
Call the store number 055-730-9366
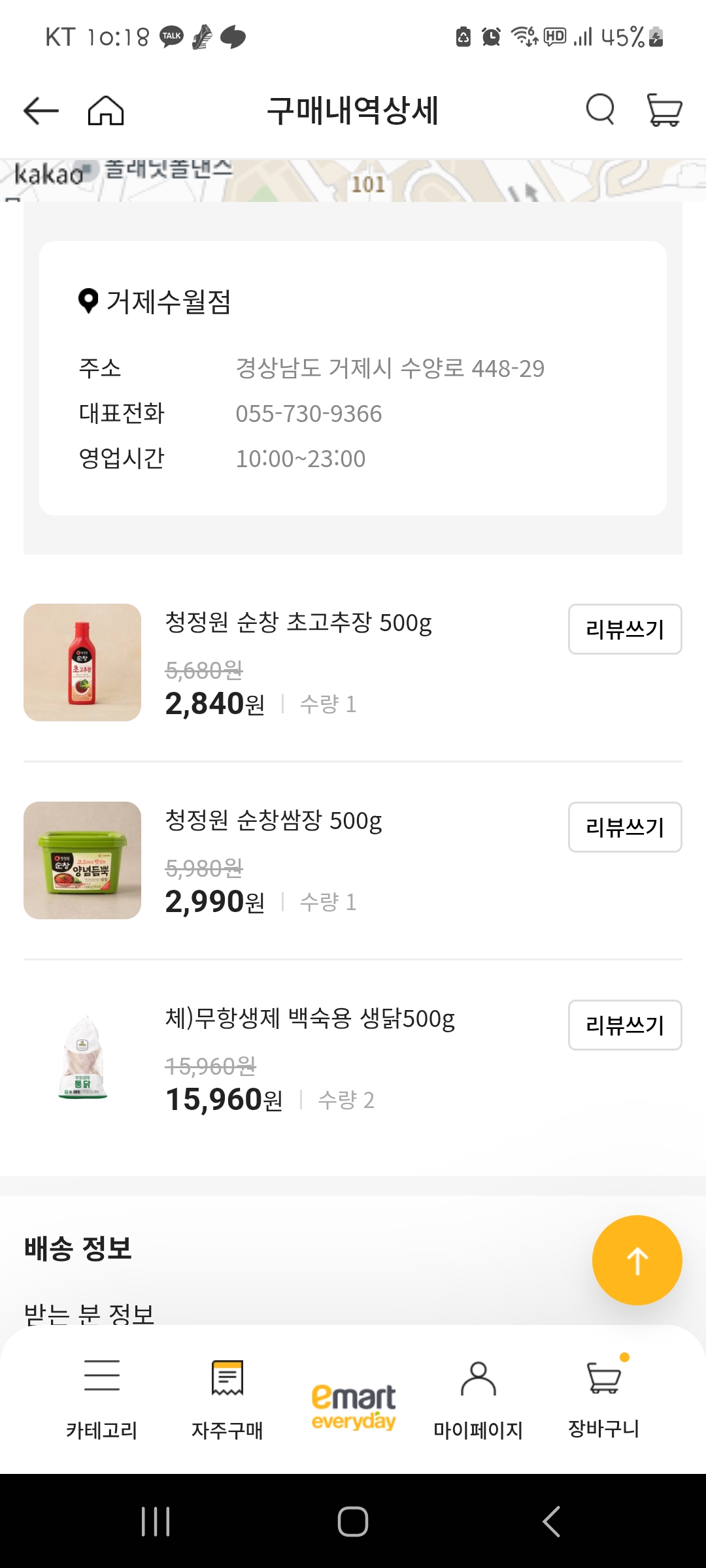(x=309, y=413)
